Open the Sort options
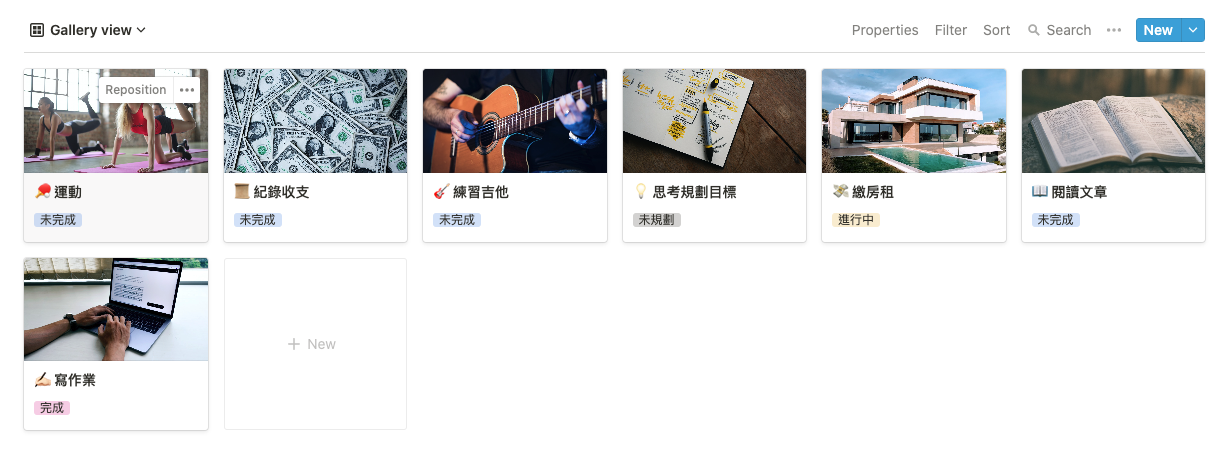The height and width of the screenshot is (449, 1227). (x=996, y=30)
